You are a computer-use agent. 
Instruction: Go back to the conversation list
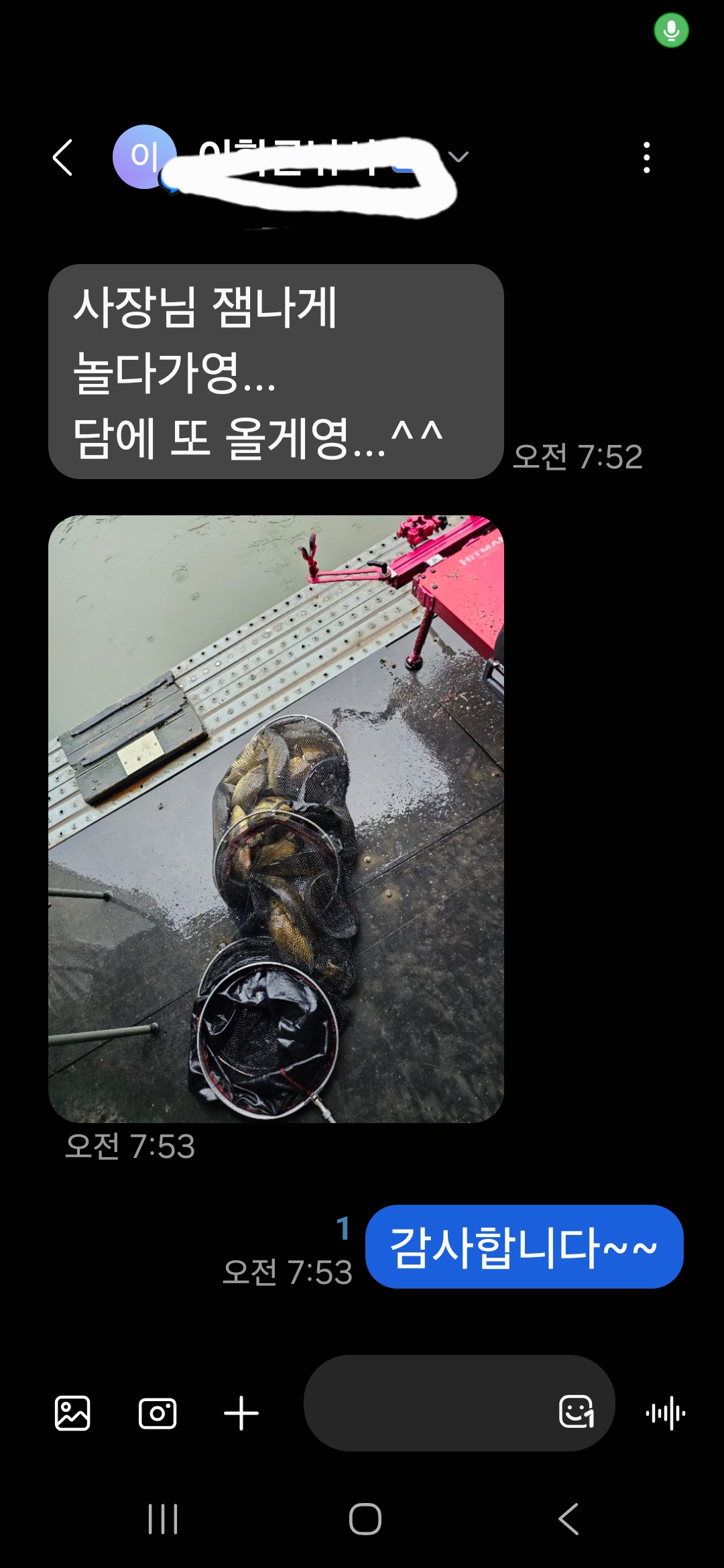pyautogui.click(x=63, y=158)
